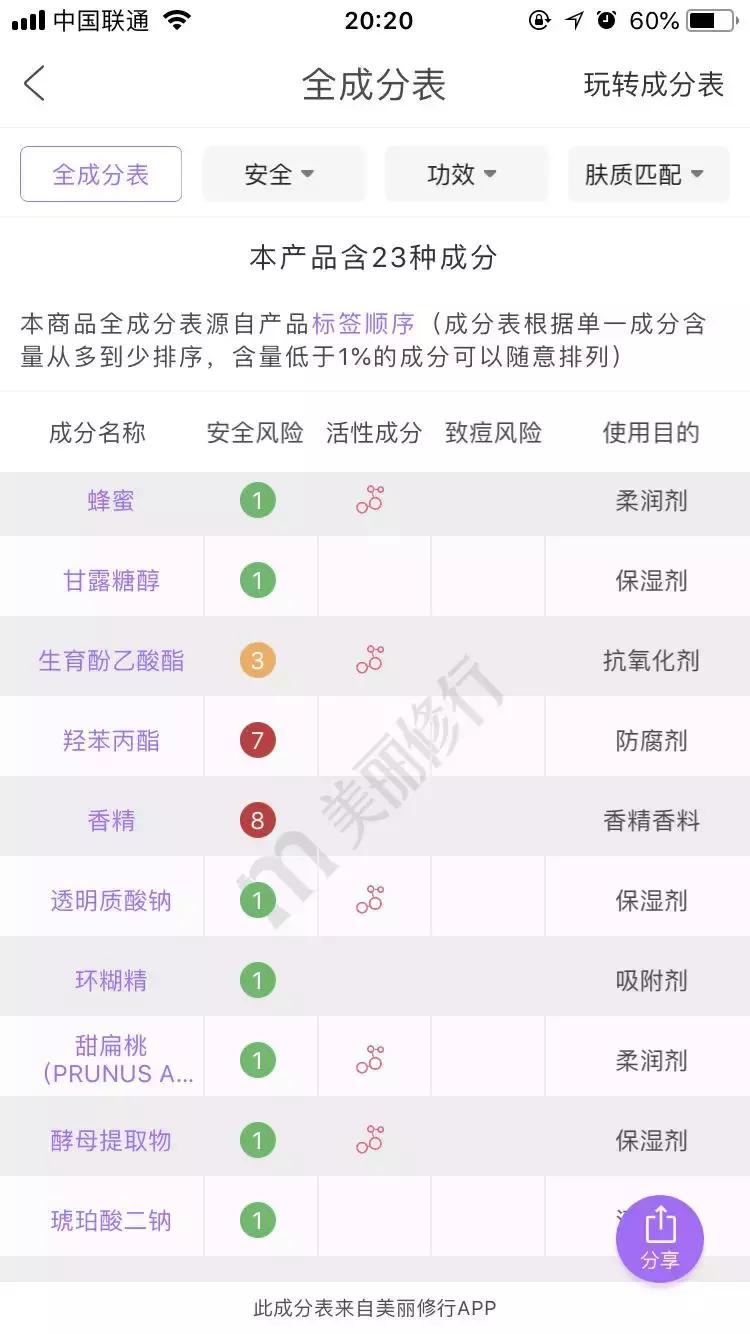Screen dimensions: 750x1334
Task: Open ingredient details for 香精
Action: [111, 821]
